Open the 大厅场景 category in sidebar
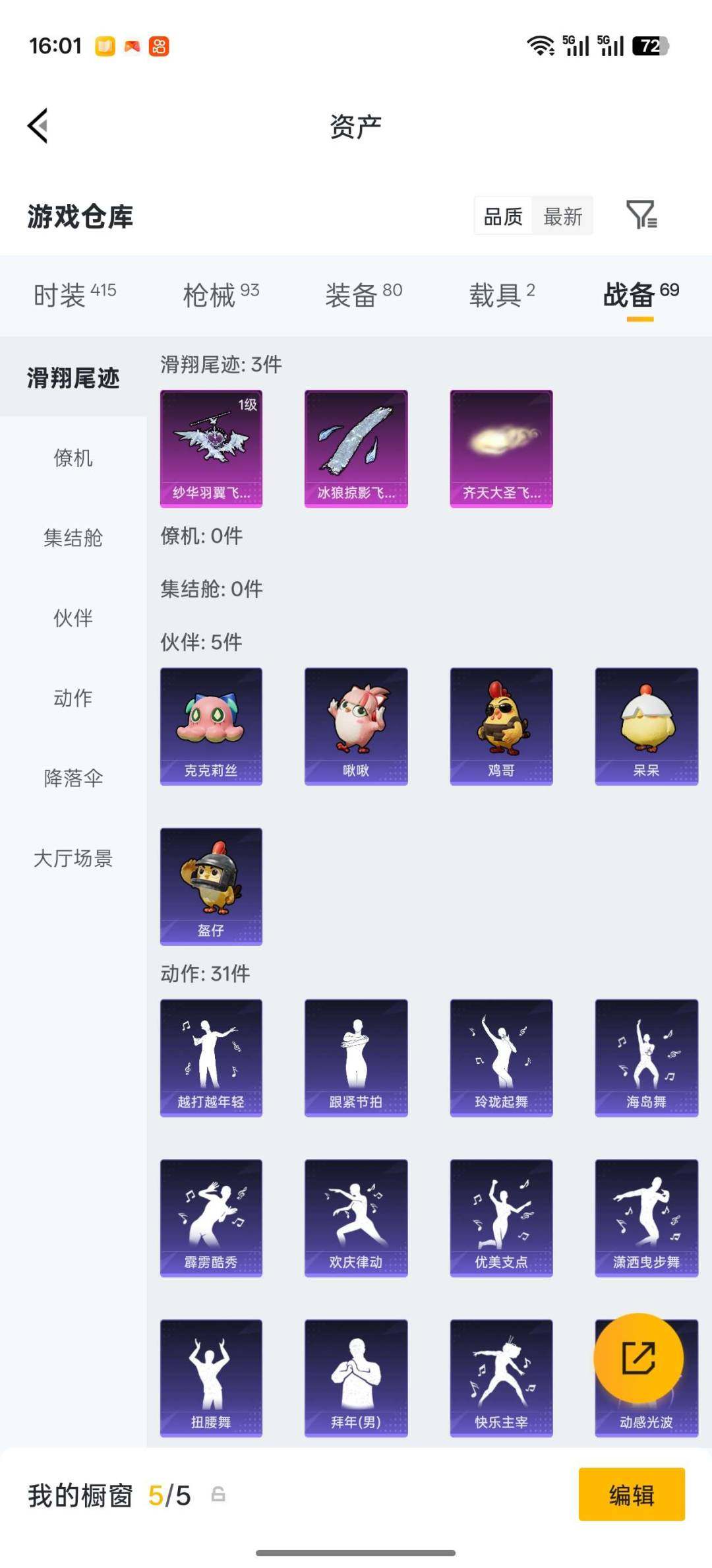 73,860
